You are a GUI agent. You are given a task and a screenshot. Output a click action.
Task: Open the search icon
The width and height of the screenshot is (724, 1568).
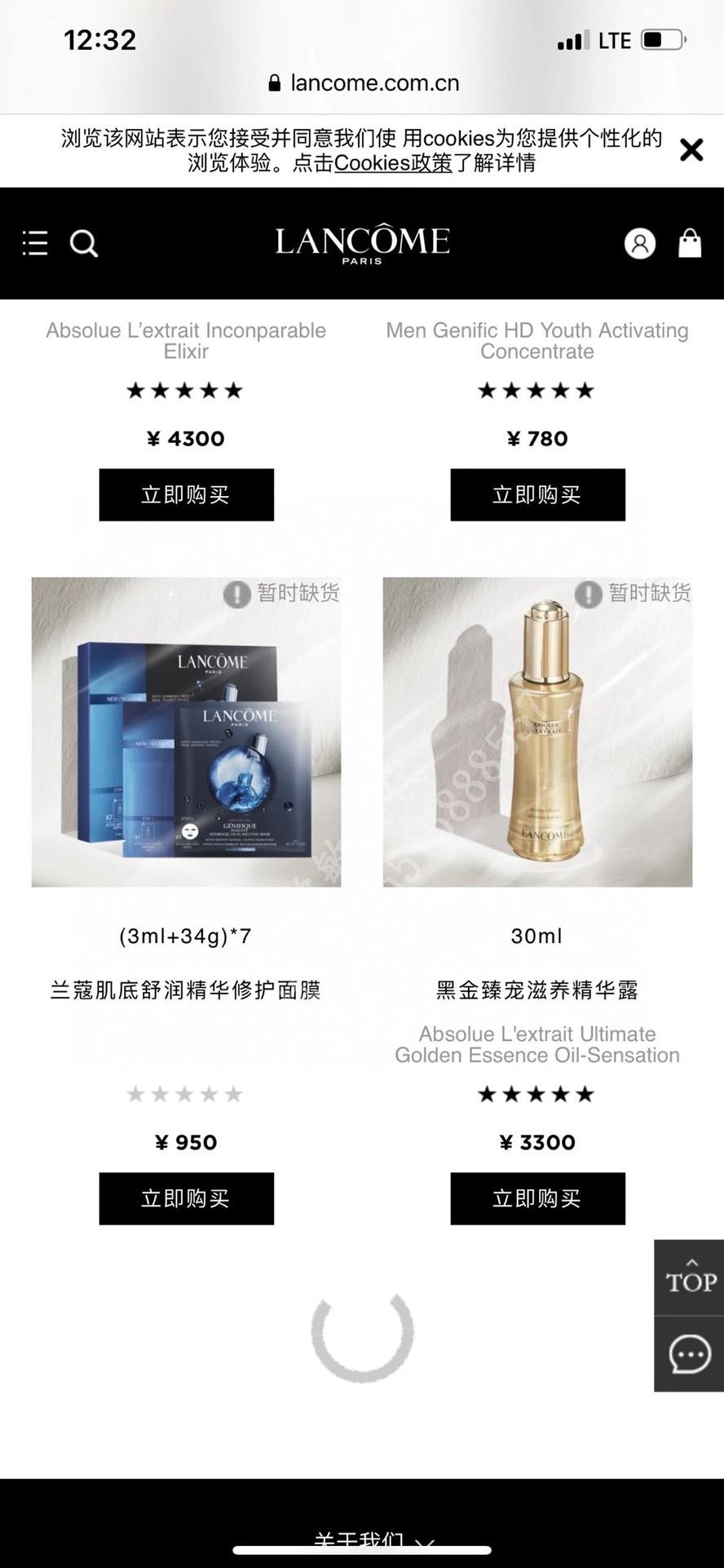[x=83, y=243]
